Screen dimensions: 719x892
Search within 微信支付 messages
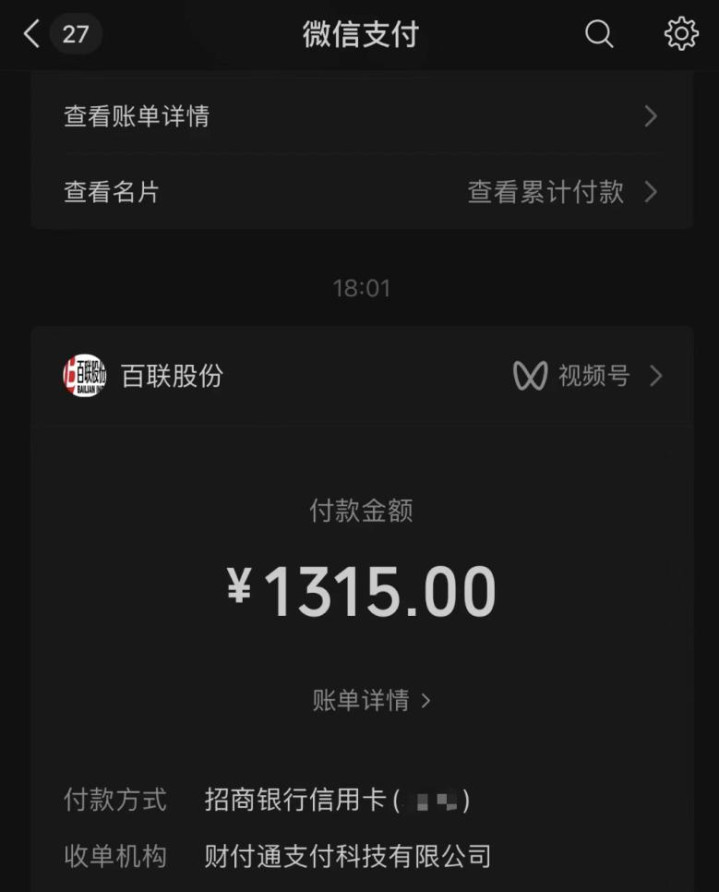(598, 35)
